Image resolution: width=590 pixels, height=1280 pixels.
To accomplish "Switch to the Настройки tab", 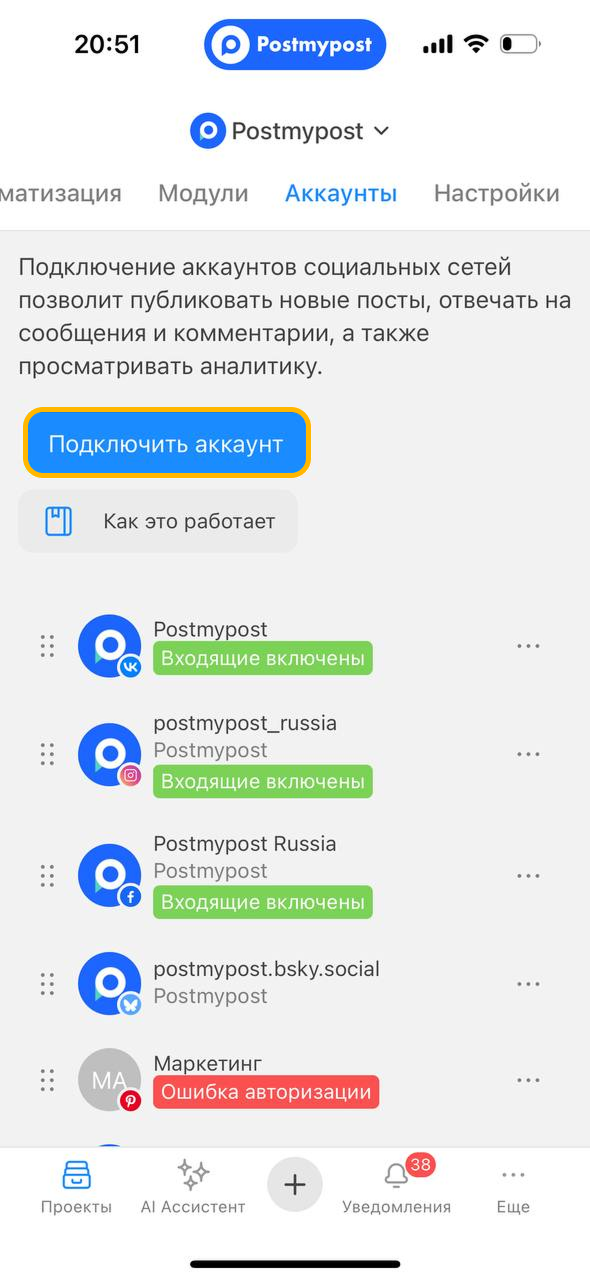I will pyautogui.click(x=496, y=193).
